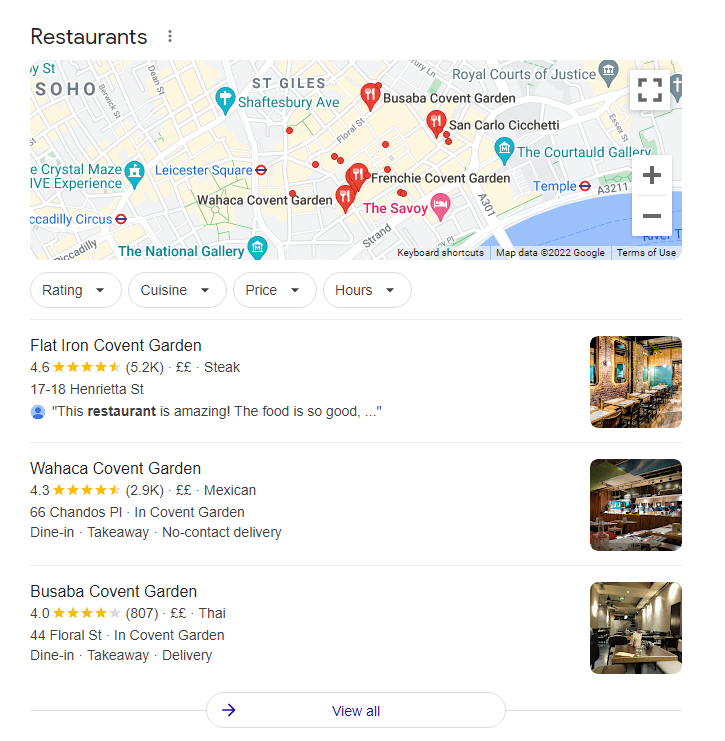This screenshot has height=741, width=725.
Task: Open Flat Iron Covent Garden listing
Action: point(116,346)
